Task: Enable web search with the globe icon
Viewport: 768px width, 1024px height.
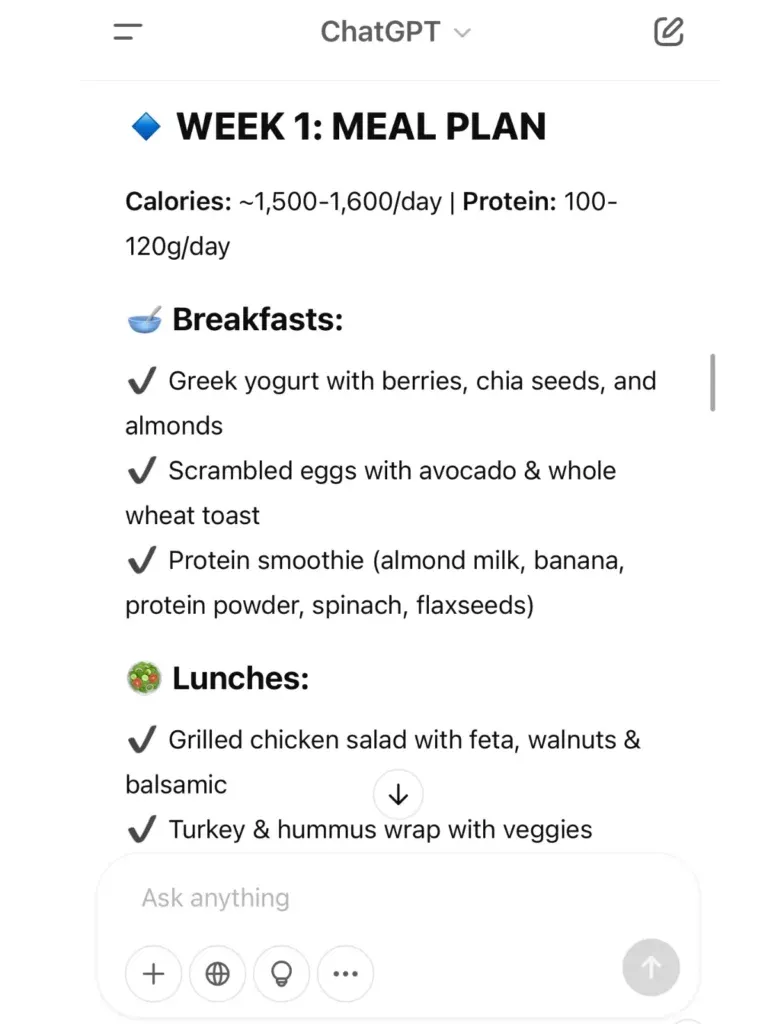Action: point(217,973)
